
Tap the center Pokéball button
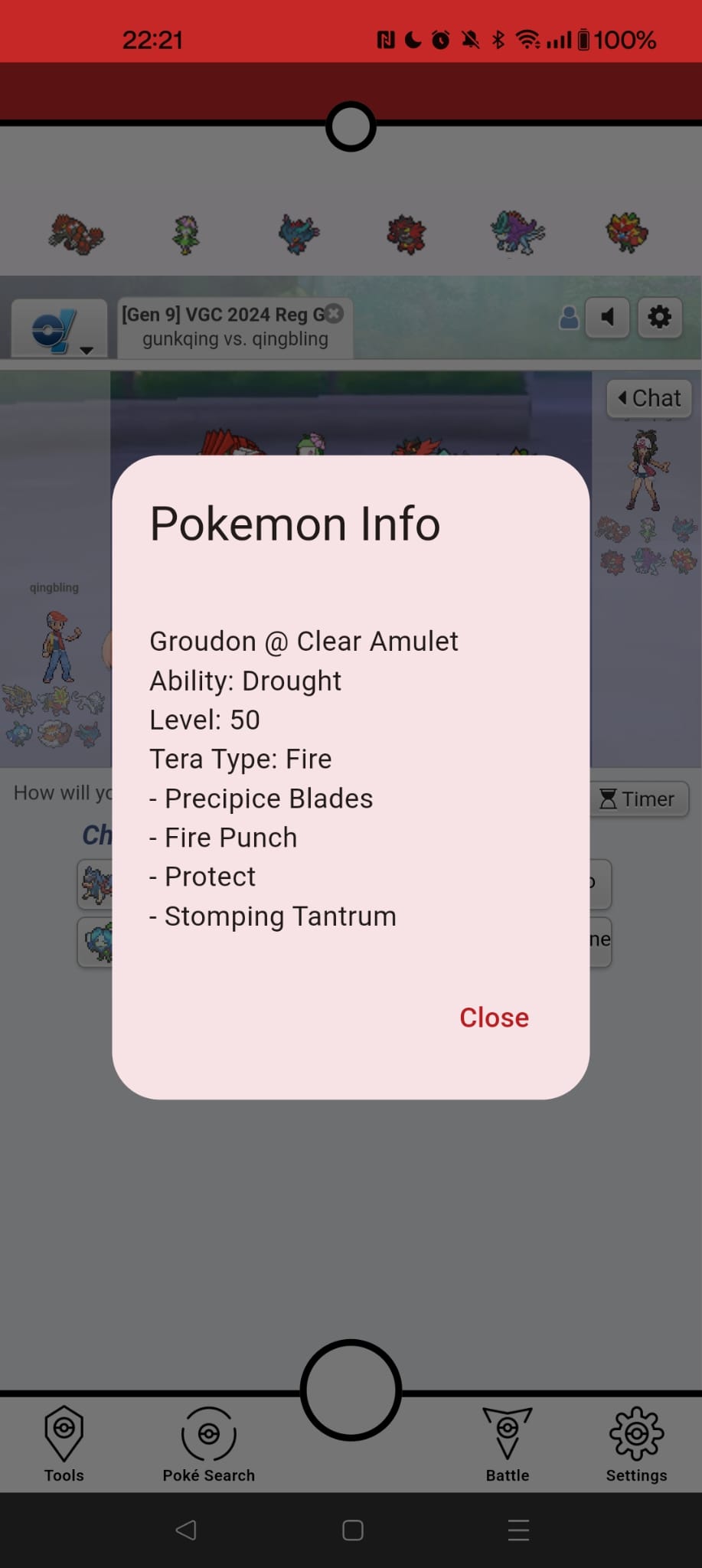351,1390
